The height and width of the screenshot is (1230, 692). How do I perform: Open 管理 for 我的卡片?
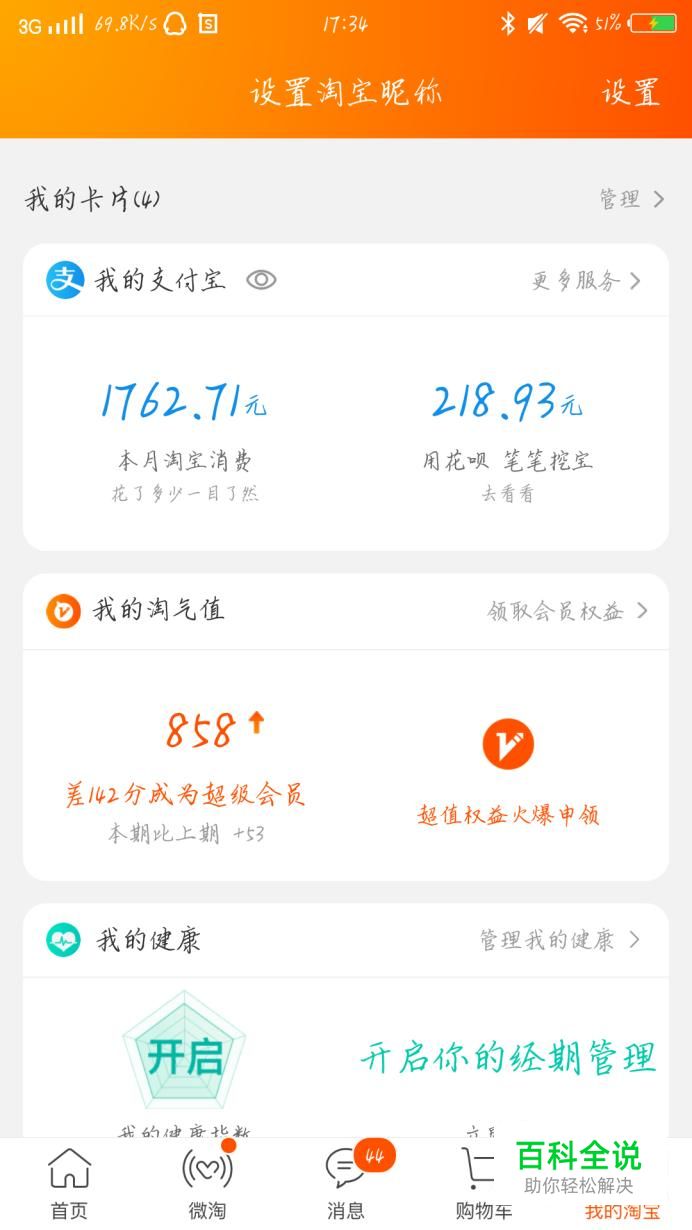(x=632, y=199)
